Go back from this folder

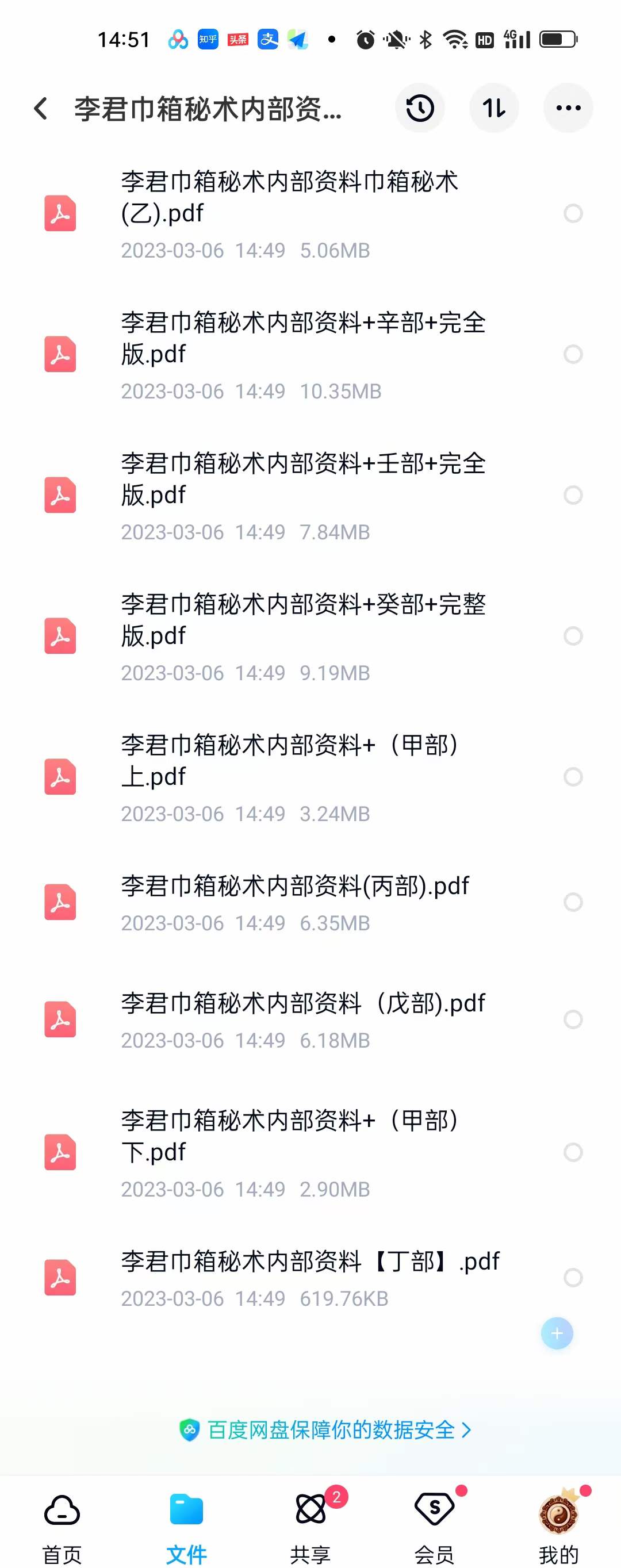tap(41, 109)
